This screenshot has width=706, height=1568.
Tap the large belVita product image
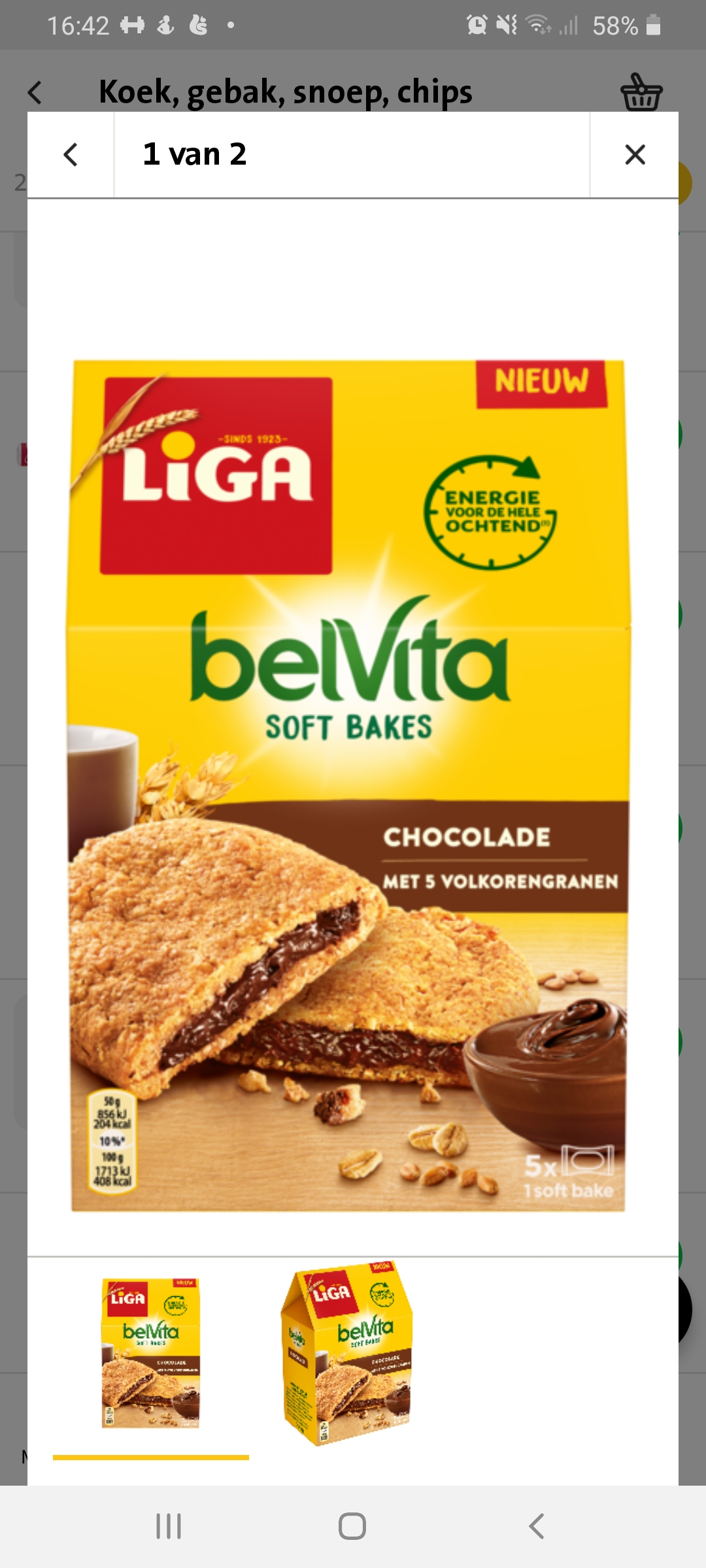[x=349, y=786]
